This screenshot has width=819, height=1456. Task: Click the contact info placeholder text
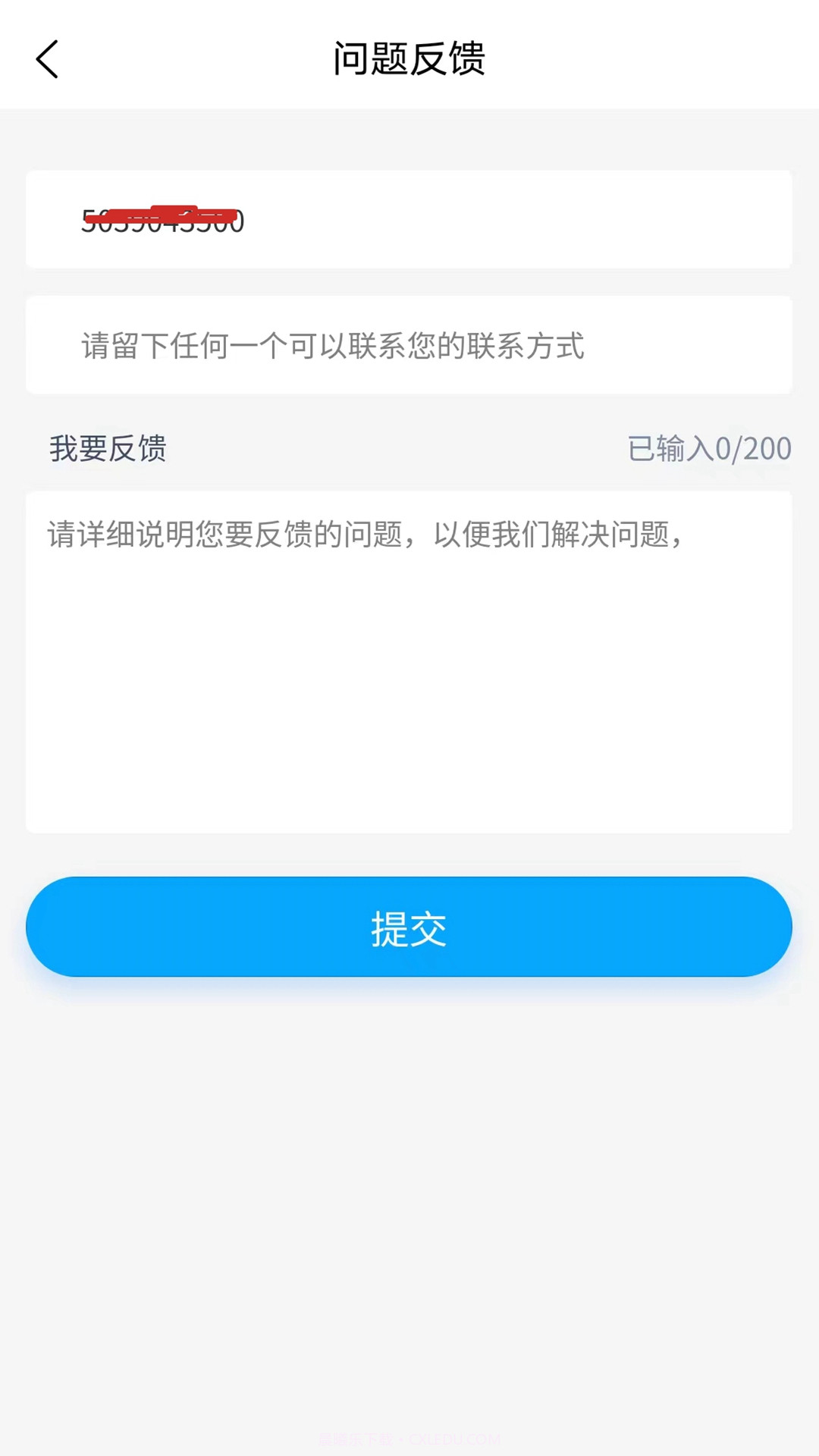[x=331, y=347]
